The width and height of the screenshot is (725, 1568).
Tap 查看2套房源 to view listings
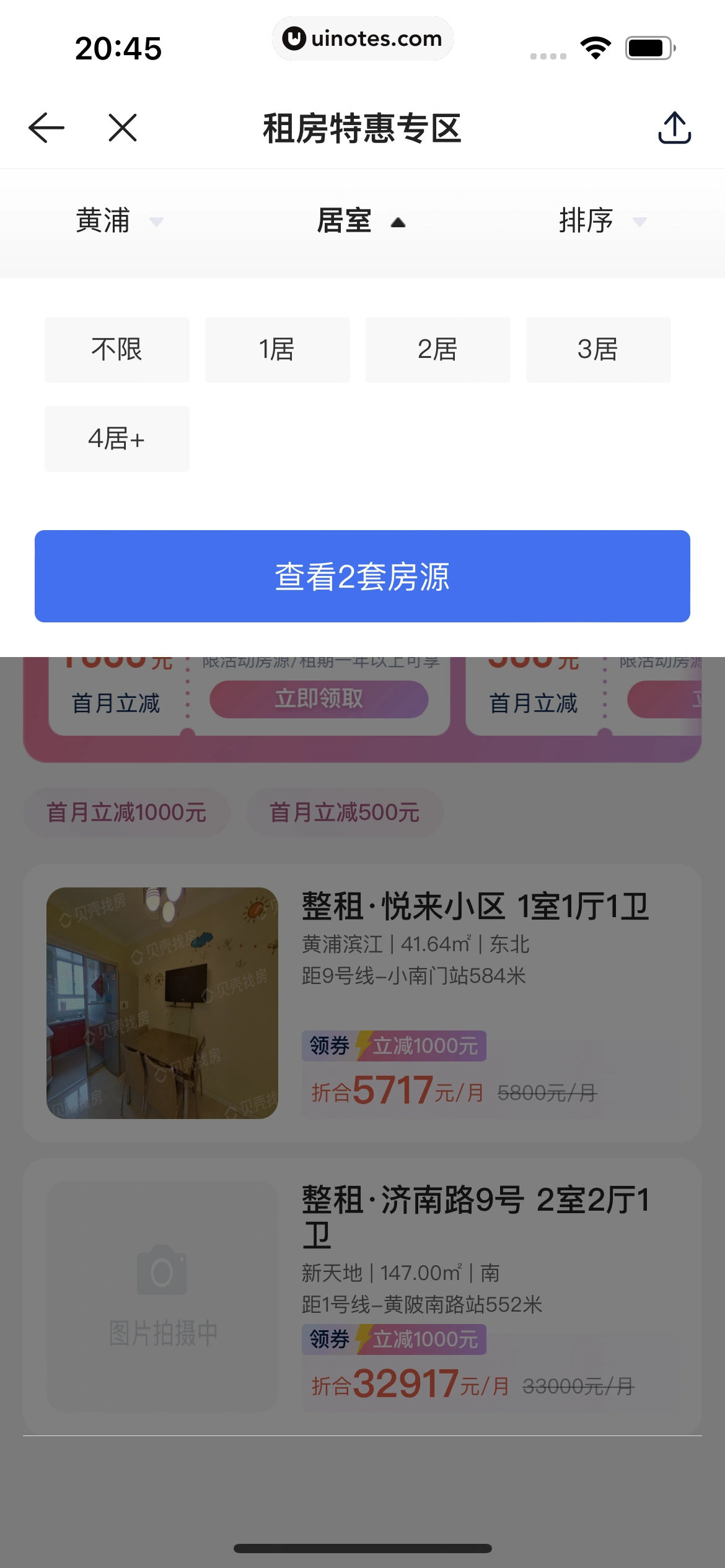coord(362,576)
